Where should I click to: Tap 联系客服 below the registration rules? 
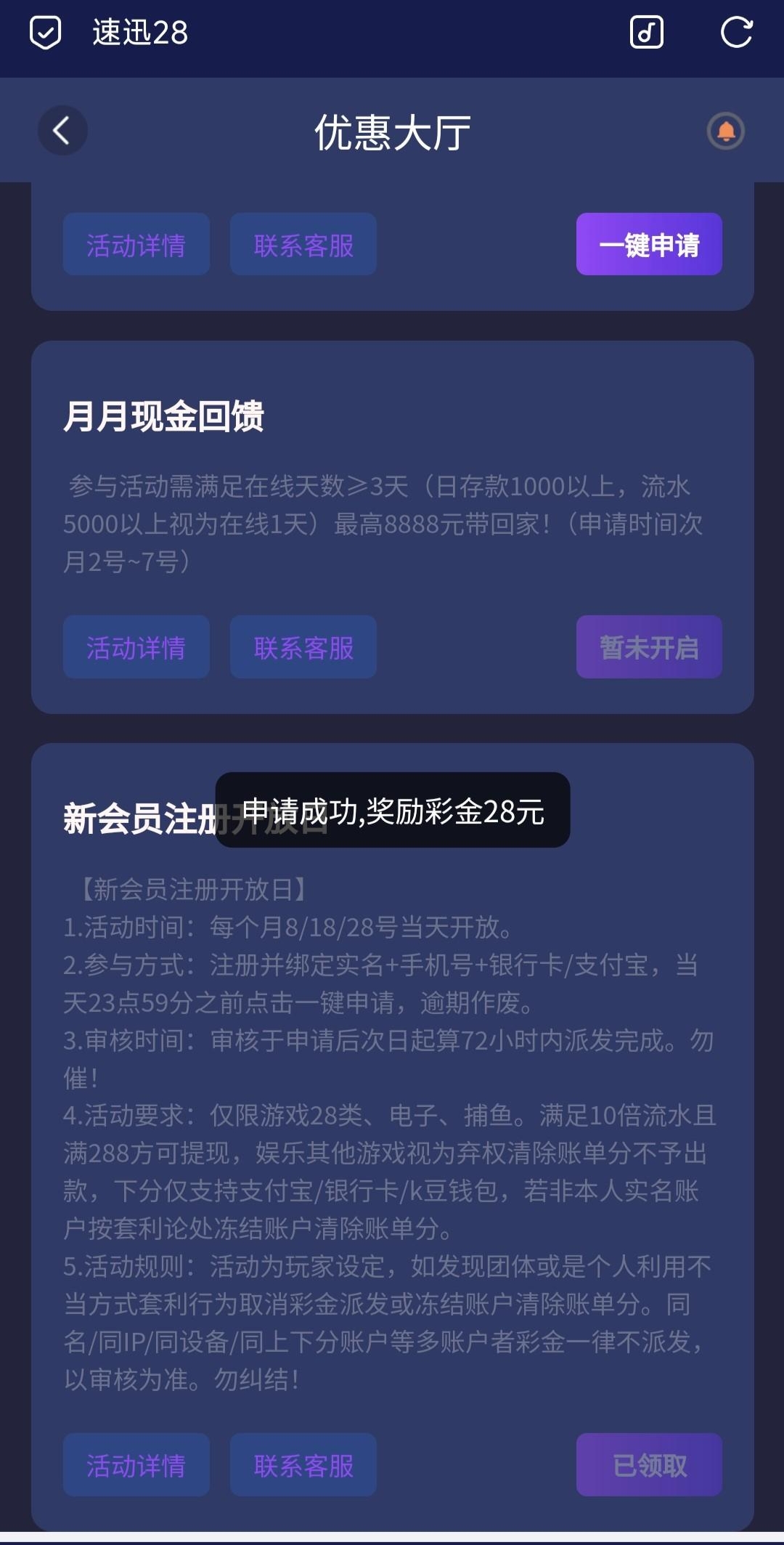[303, 1466]
